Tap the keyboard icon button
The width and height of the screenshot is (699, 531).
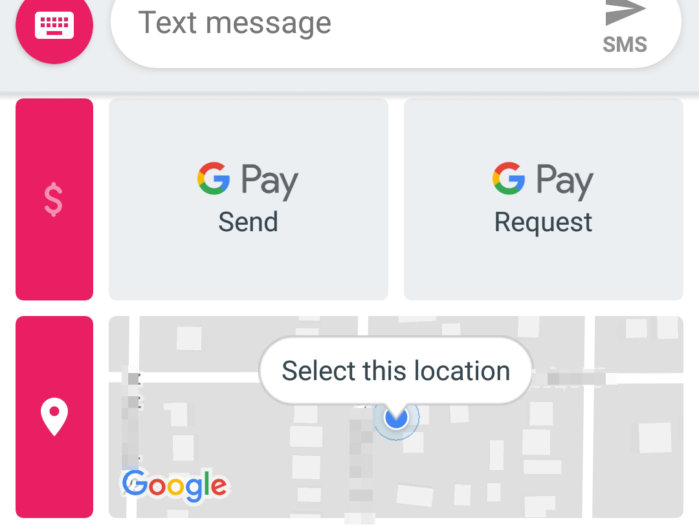tap(54, 25)
